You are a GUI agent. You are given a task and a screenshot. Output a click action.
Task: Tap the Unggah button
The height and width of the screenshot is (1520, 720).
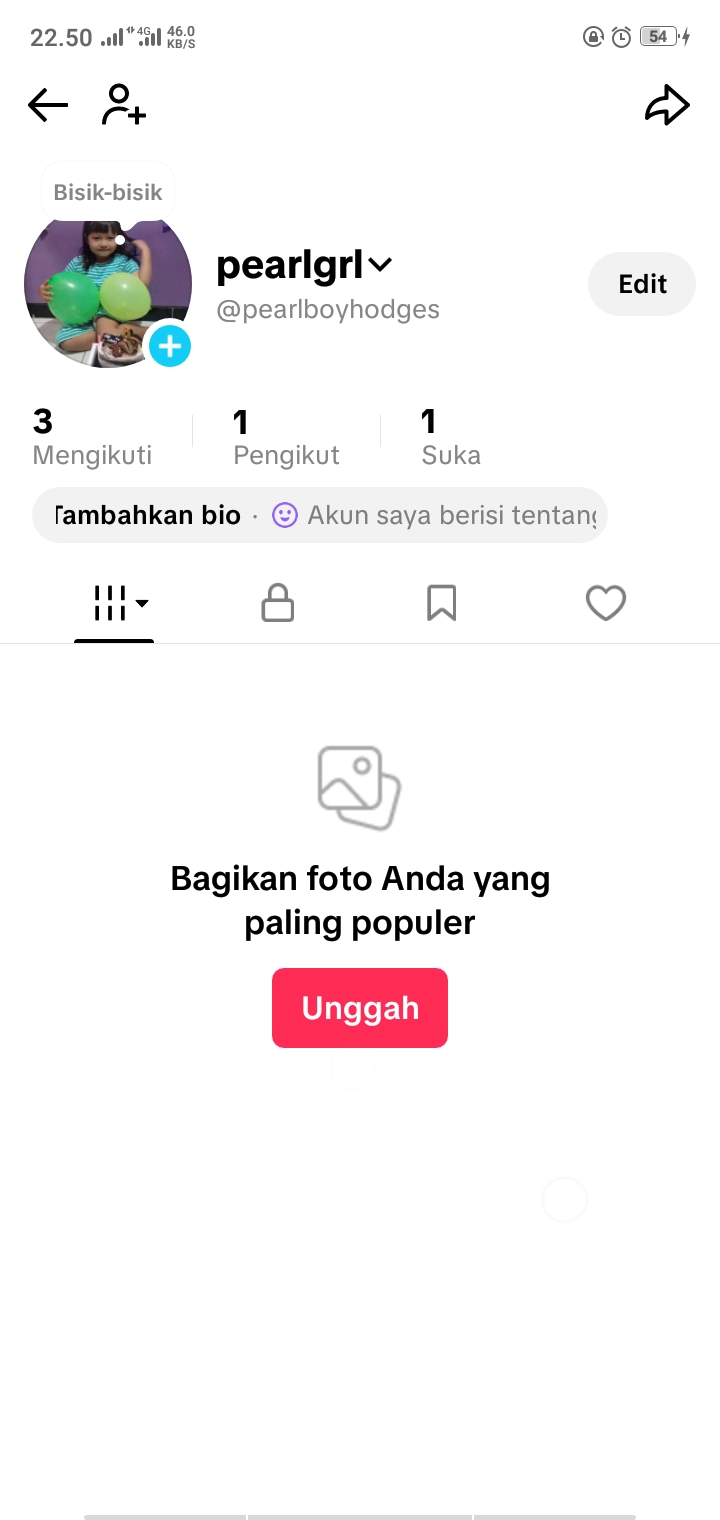tap(360, 1008)
